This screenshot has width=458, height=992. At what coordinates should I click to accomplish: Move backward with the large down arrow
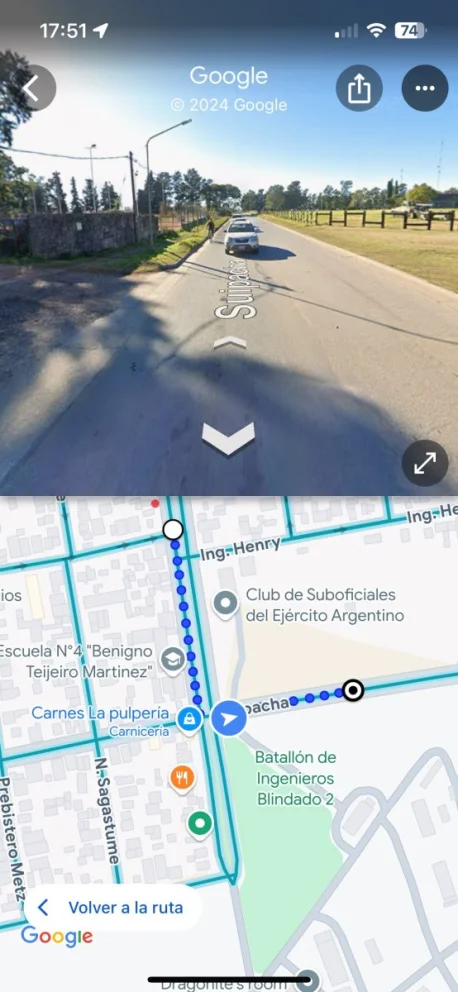[228, 438]
